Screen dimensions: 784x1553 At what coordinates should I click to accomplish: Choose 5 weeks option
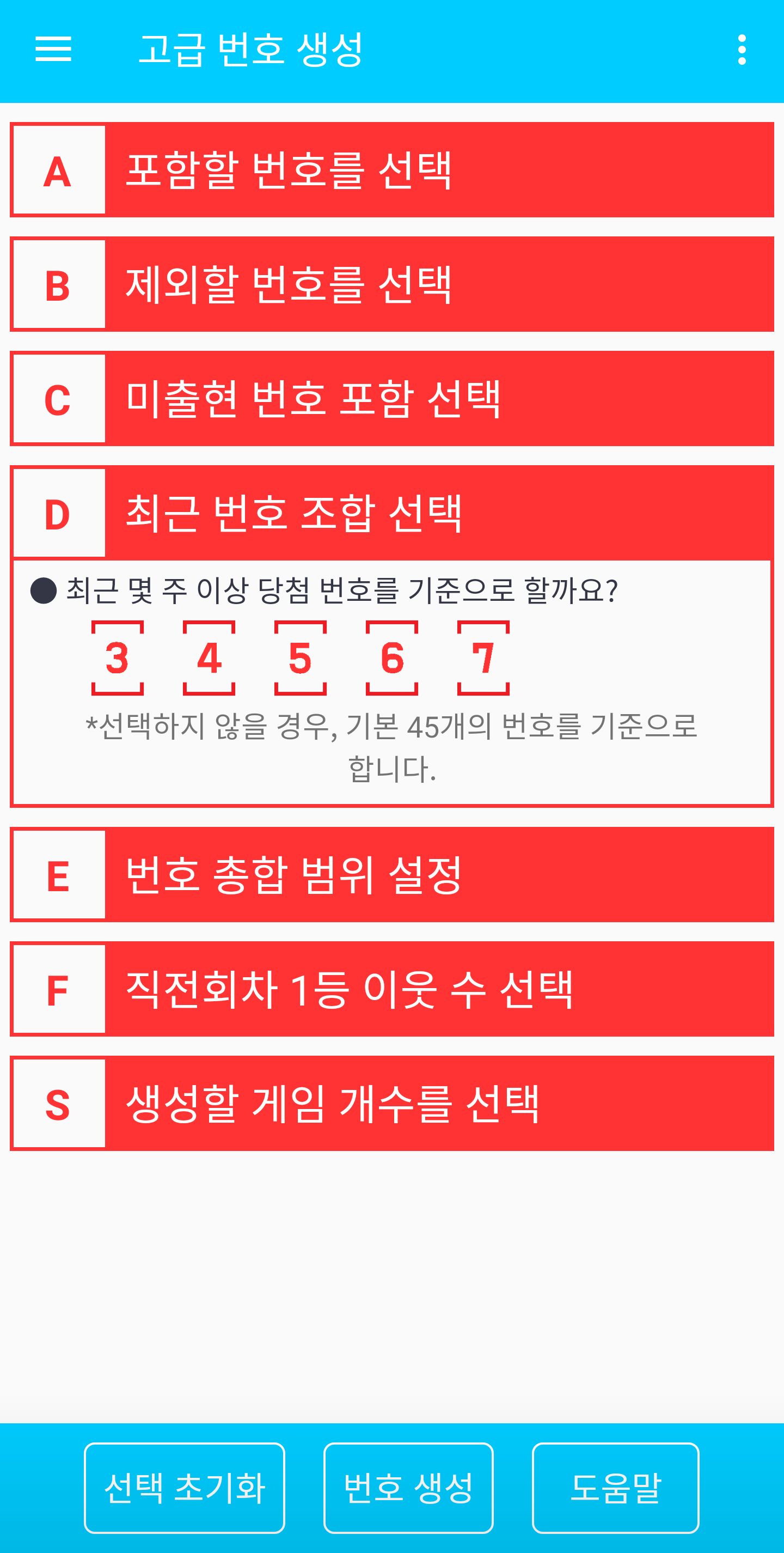300,657
